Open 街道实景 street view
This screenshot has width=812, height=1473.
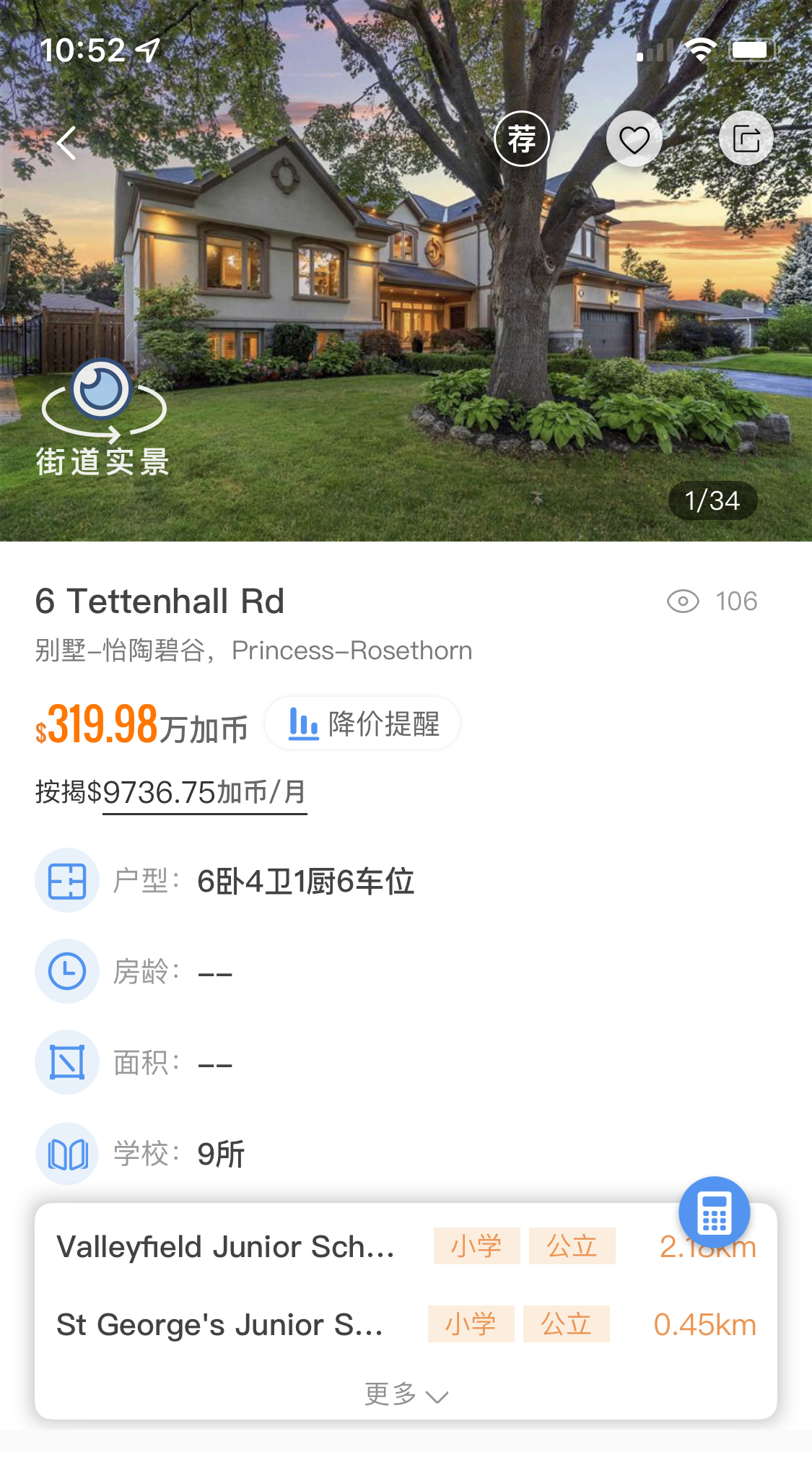(103, 419)
